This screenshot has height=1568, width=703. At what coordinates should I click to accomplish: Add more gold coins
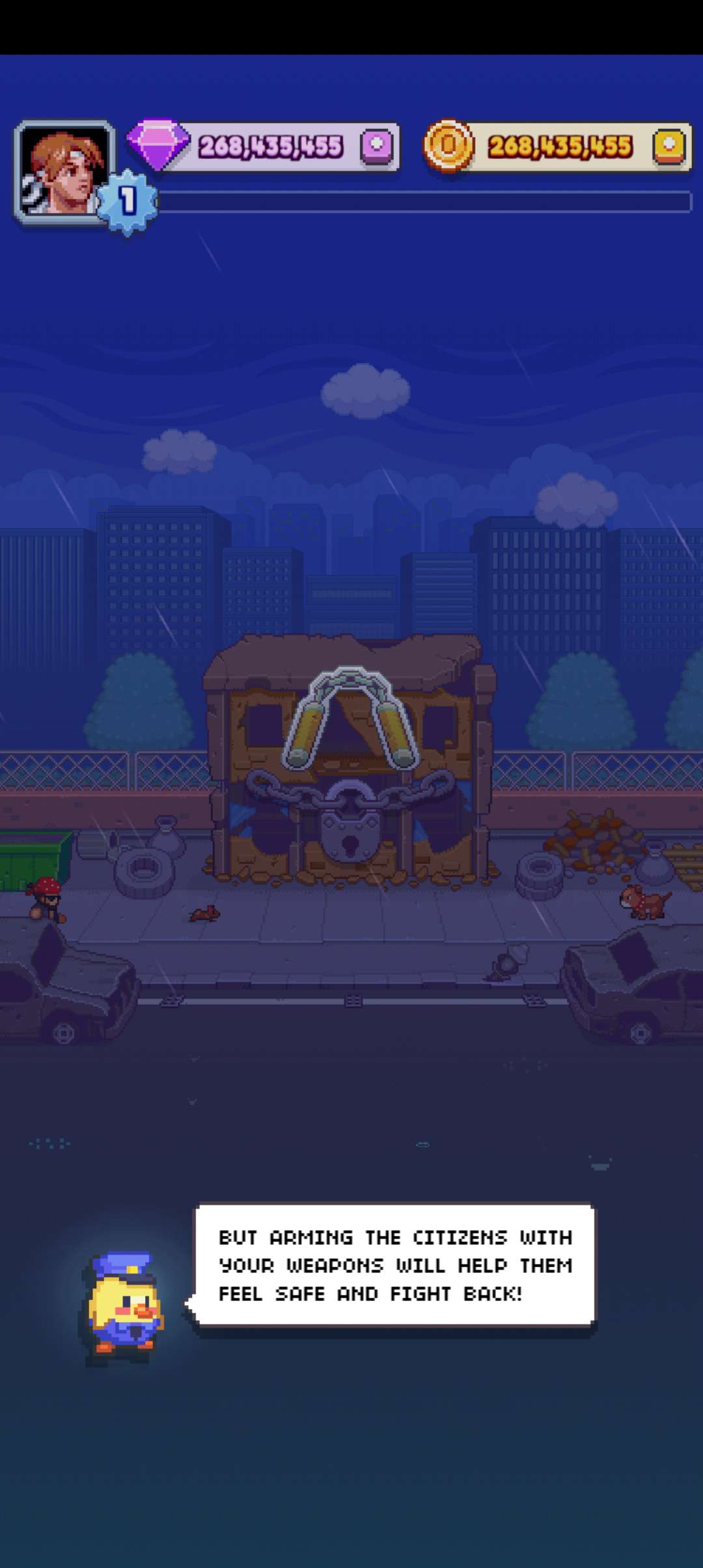point(669,146)
